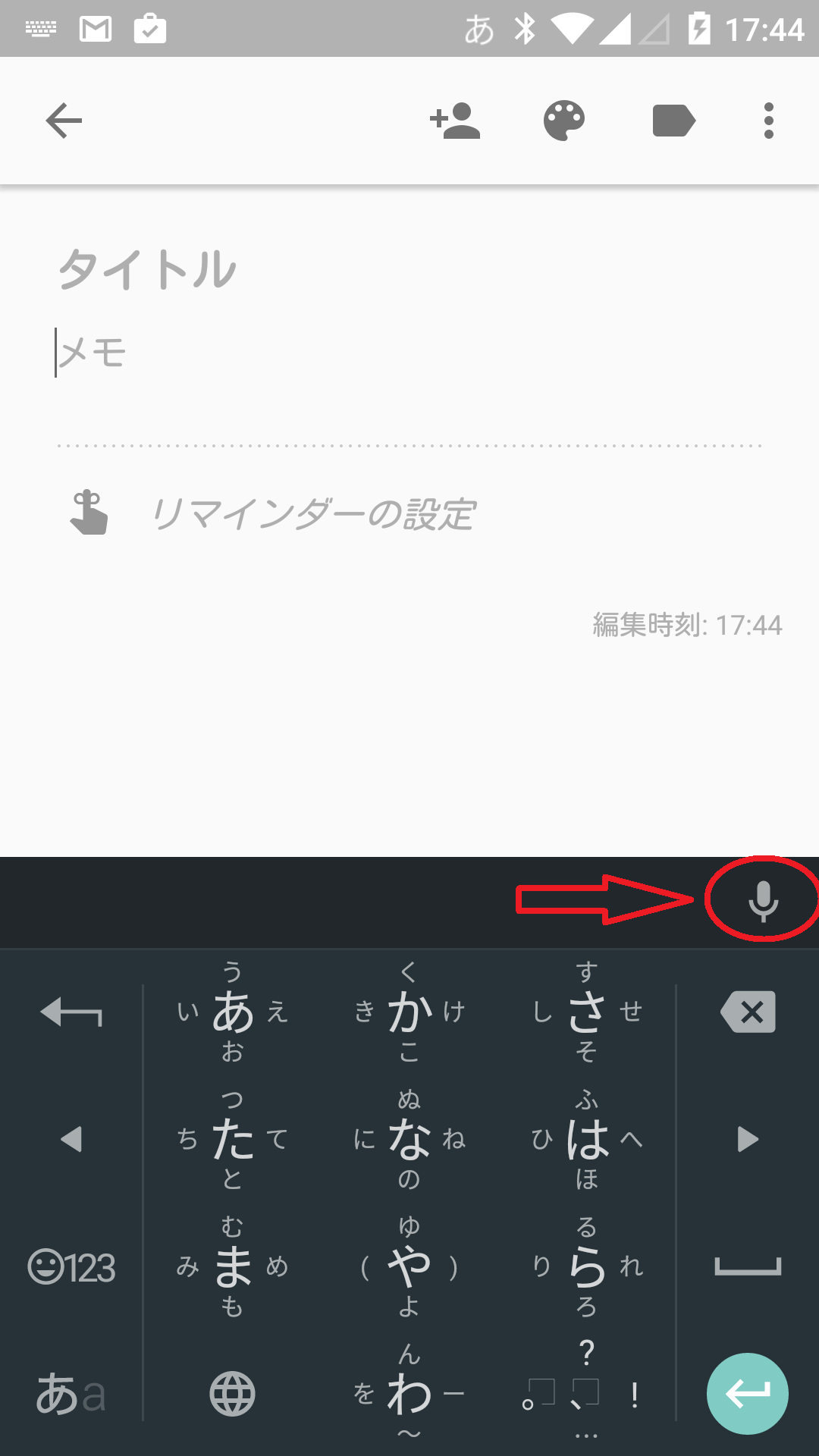Open the emoji and 123 keyboard
Viewport: 819px width, 1456px height.
[x=71, y=1267]
